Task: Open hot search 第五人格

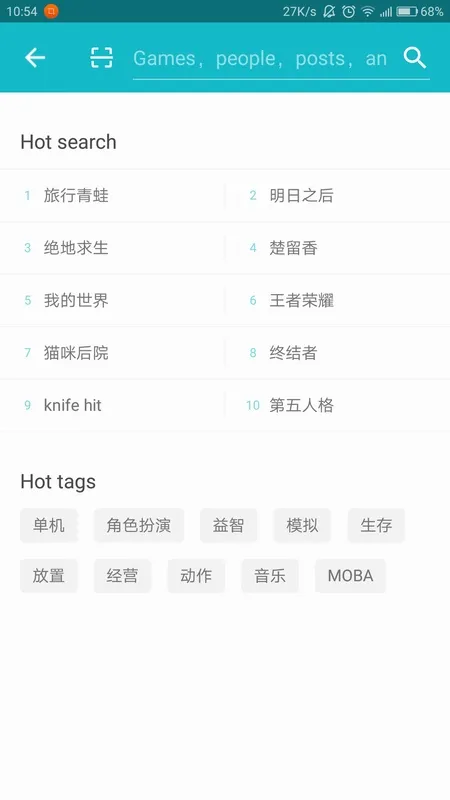Action: (337, 406)
